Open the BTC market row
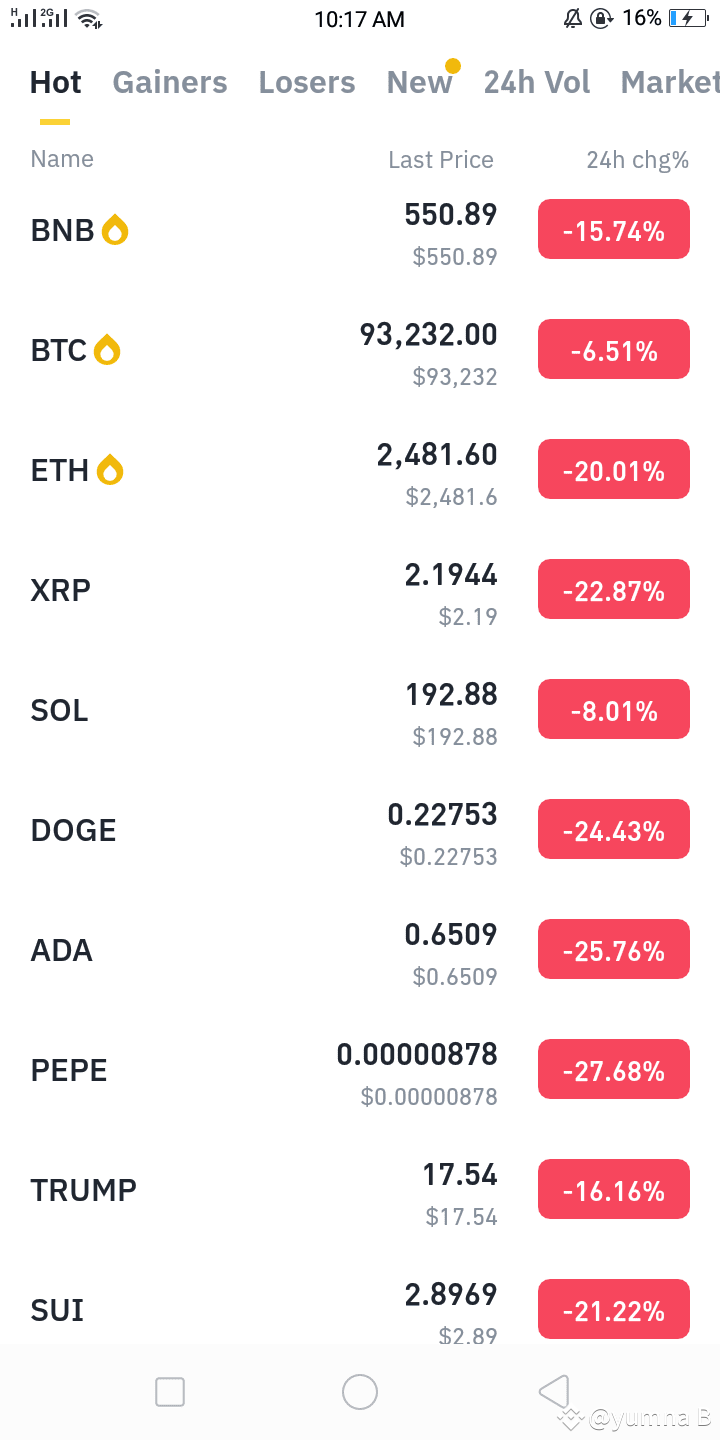 [x=360, y=351]
